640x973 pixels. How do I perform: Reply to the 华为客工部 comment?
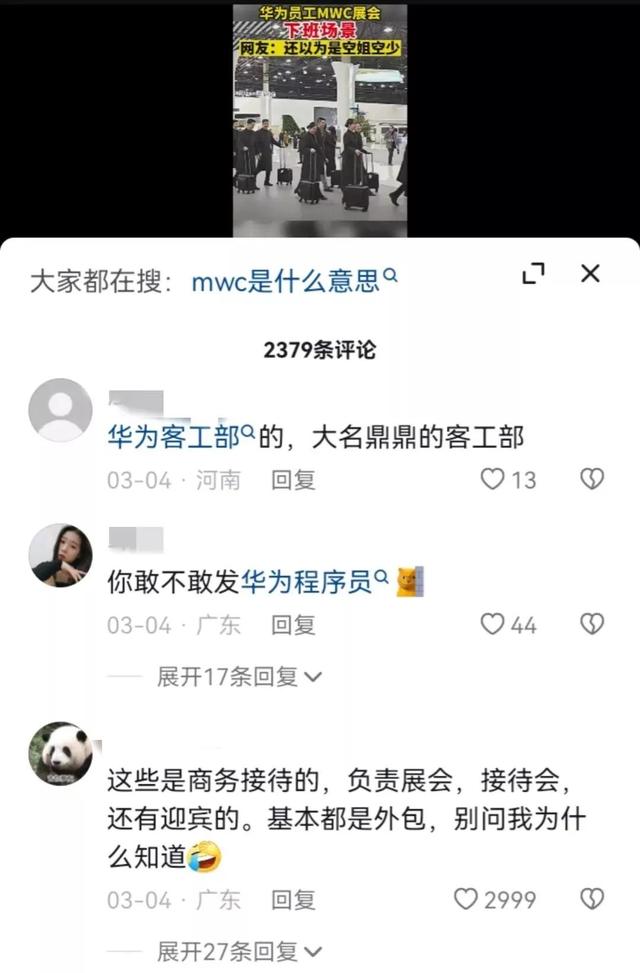coord(293,480)
